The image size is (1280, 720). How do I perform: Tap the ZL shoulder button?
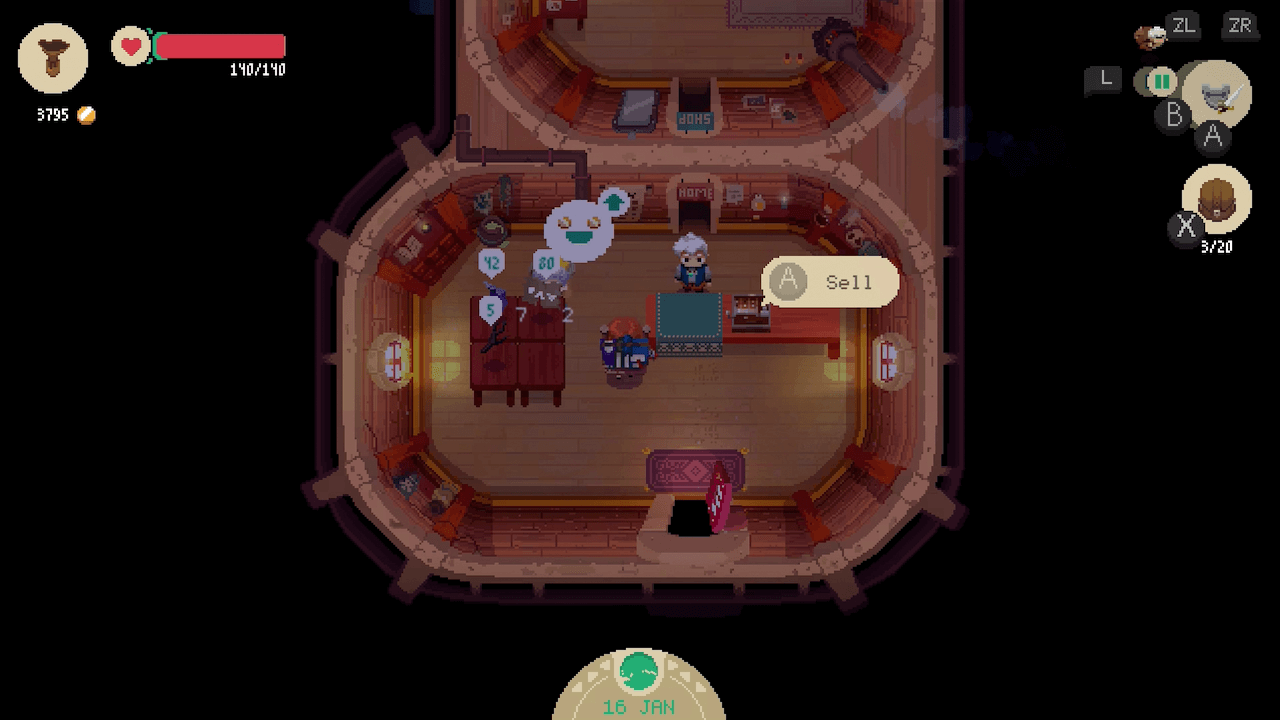(x=1184, y=27)
